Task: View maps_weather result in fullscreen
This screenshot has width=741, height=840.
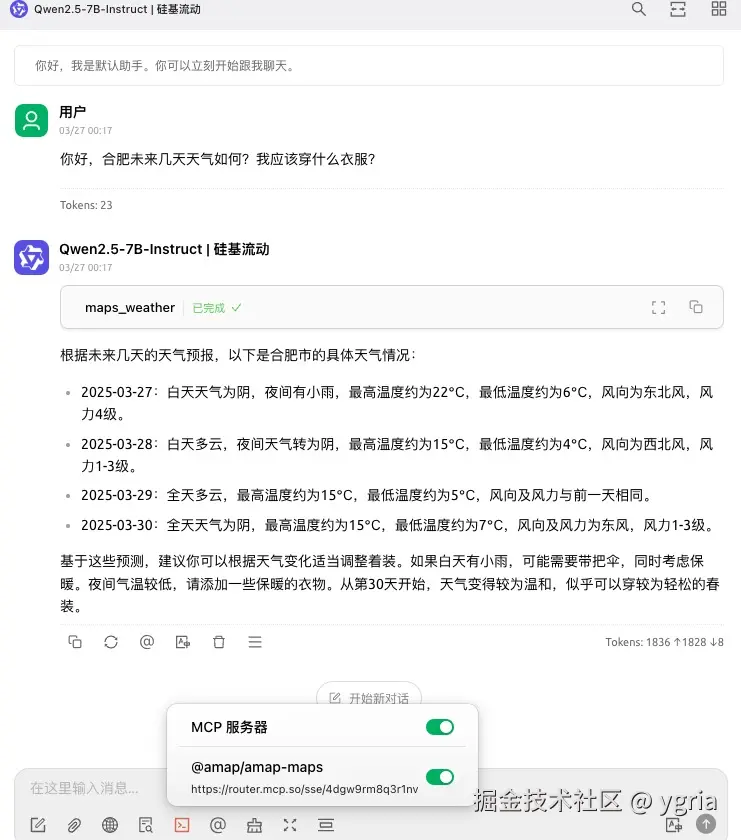Action: [x=658, y=308]
